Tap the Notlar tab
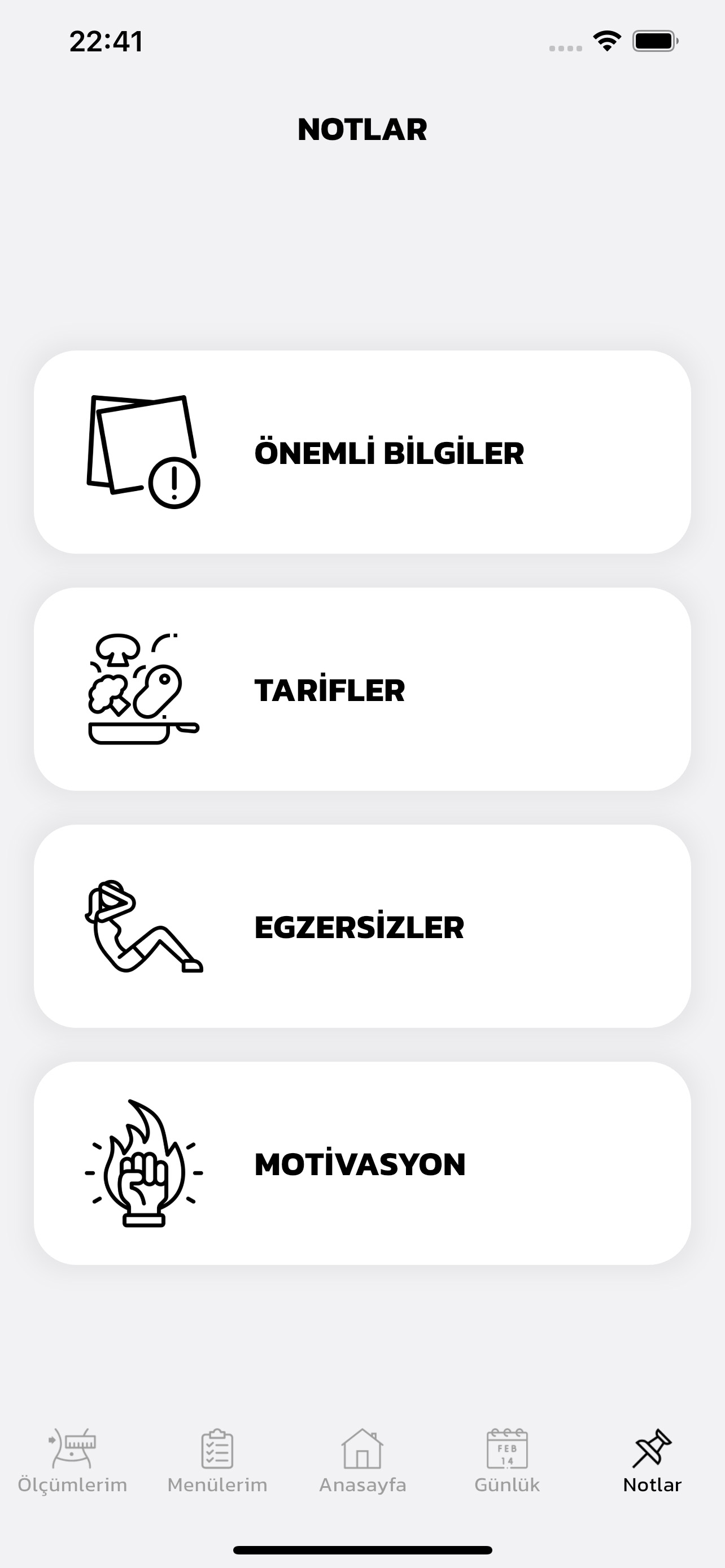This screenshot has height=1568, width=725. (x=652, y=1461)
